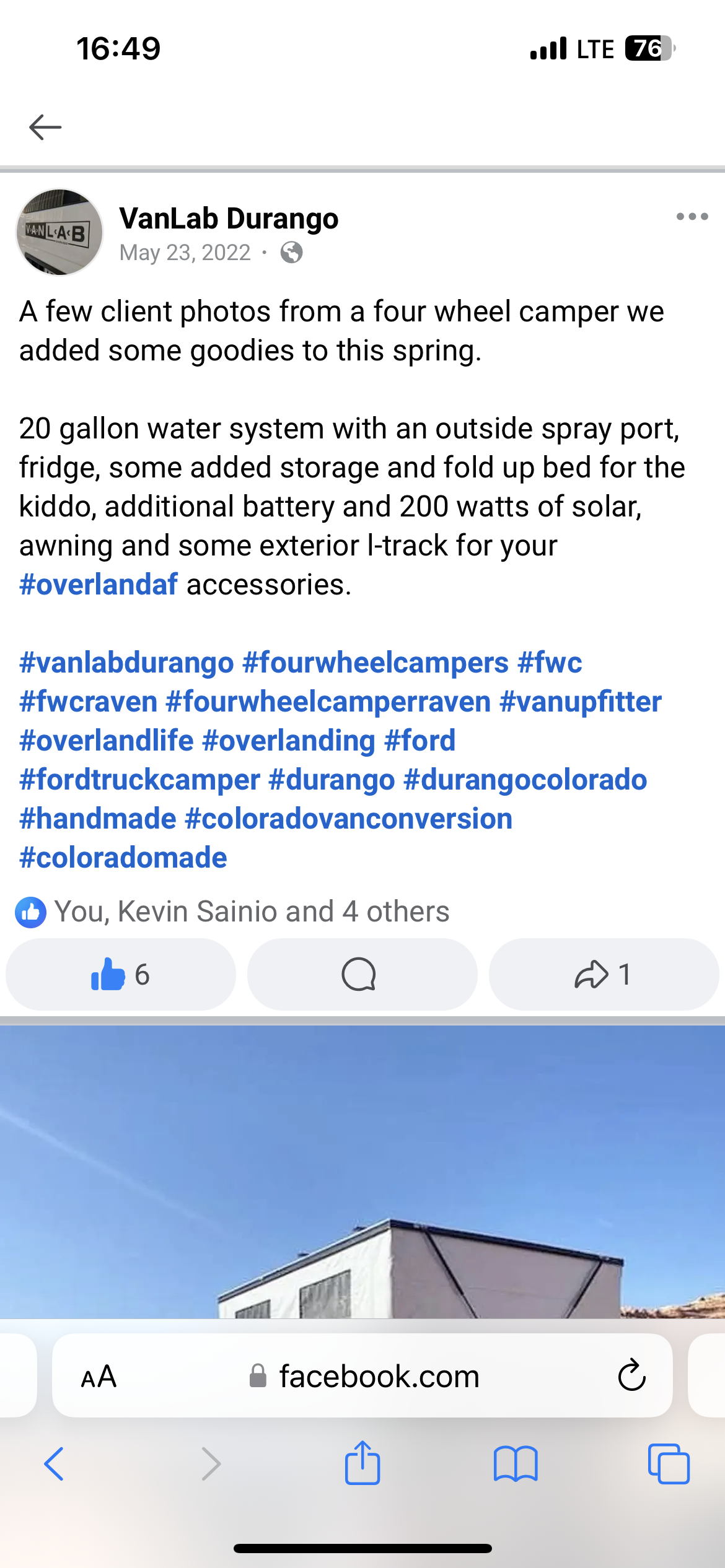The width and height of the screenshot is (725, 1568).
Task: Open the #overlandaf hashtag
Action: click(99, 585)
